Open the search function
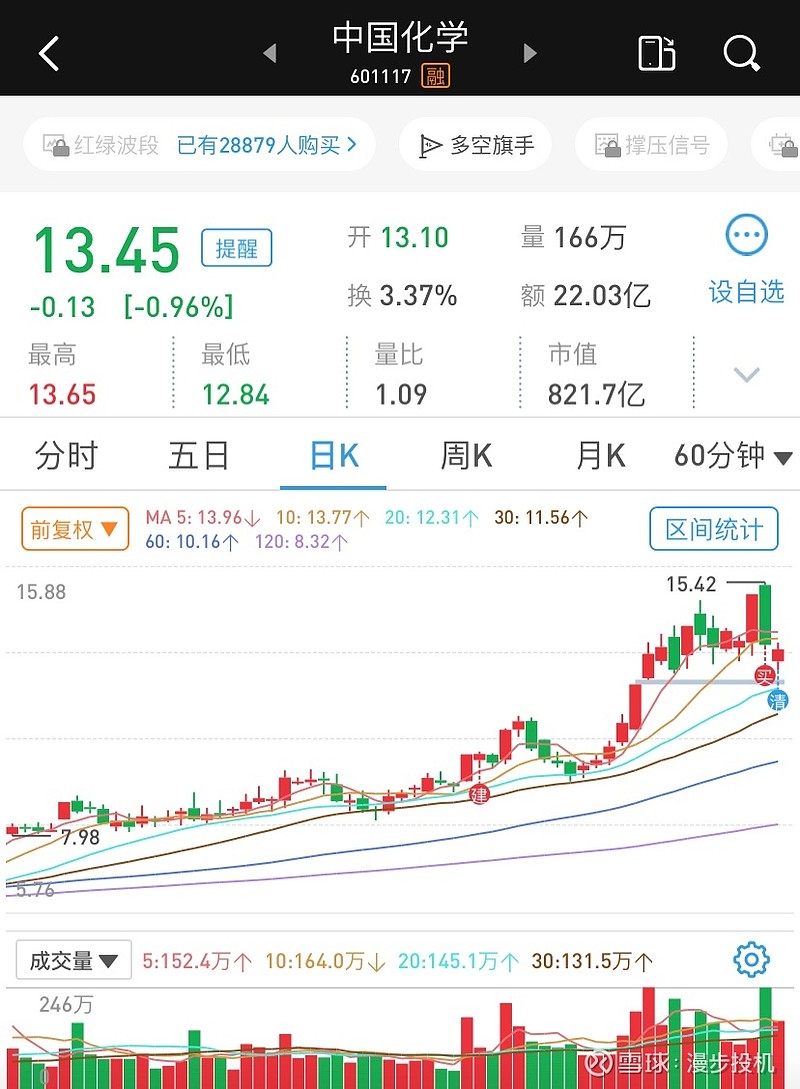 click(741, 53)
